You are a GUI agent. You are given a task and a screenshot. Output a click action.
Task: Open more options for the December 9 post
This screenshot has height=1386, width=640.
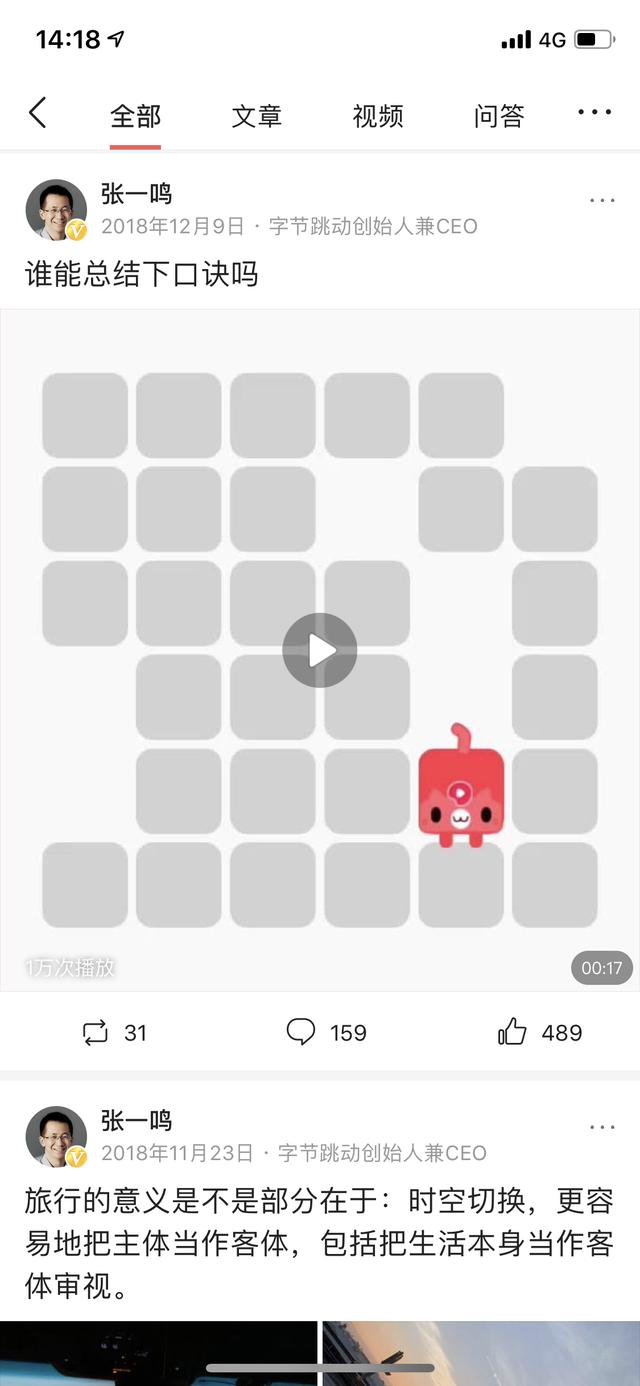602,200
